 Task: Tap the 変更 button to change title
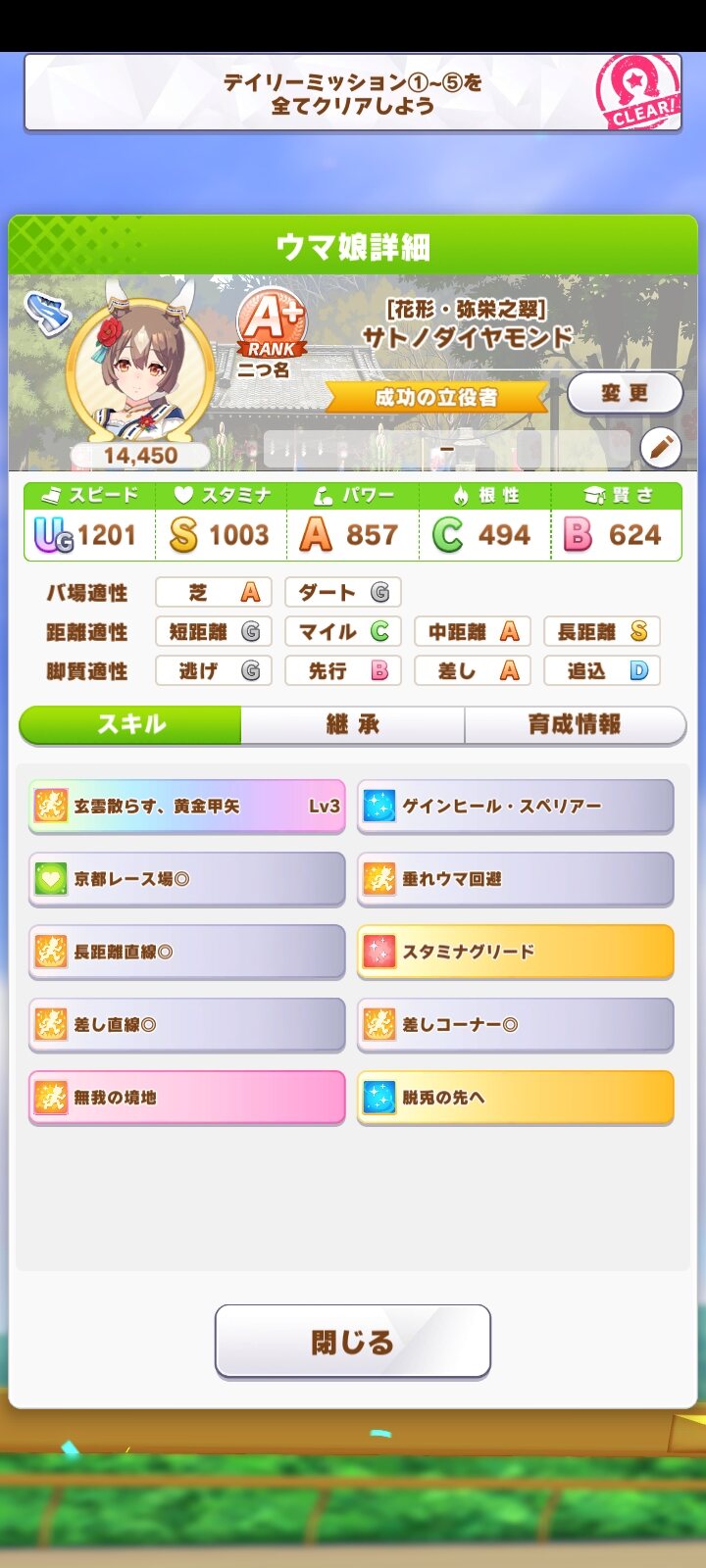click(625, 394)
